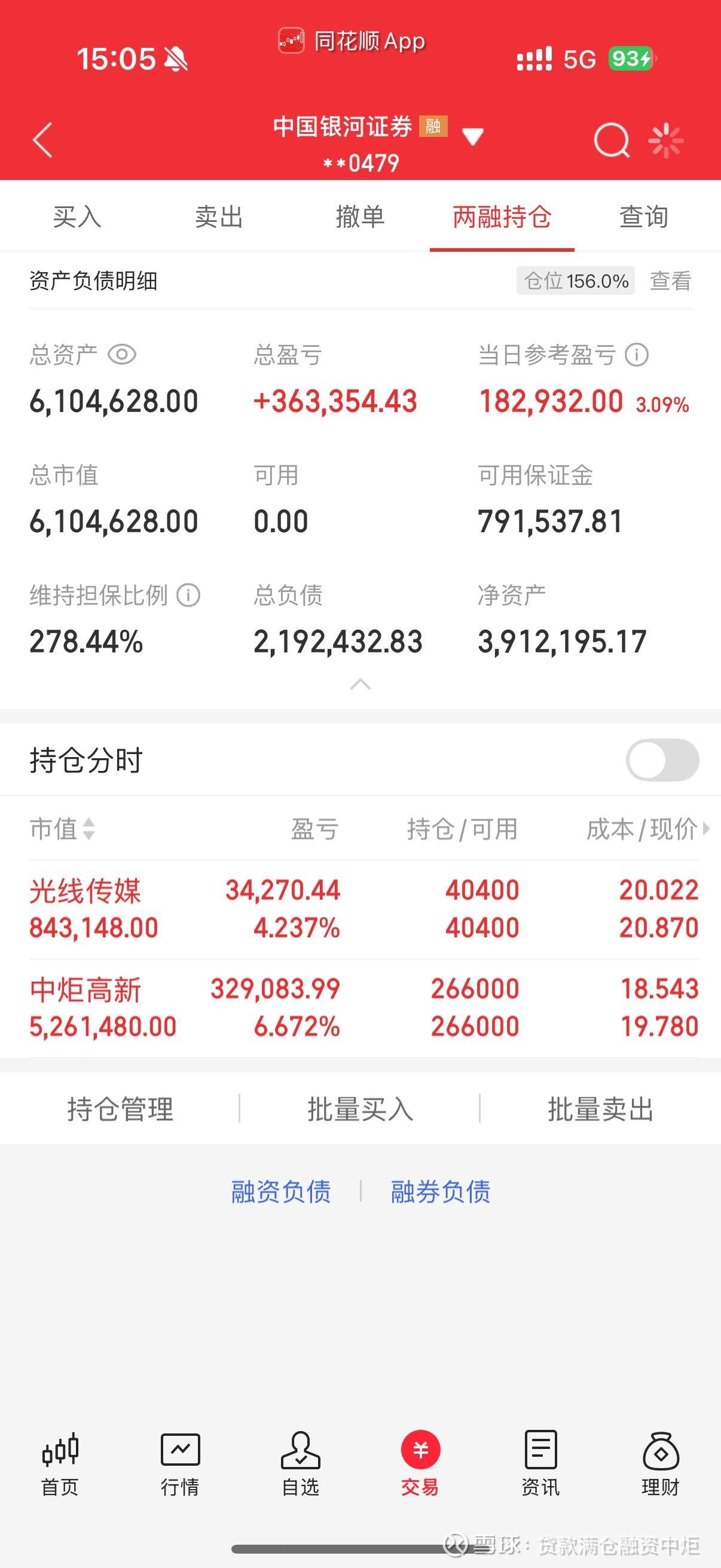
Task: Select the 查询 tab
Action: [x=644, y=216]
